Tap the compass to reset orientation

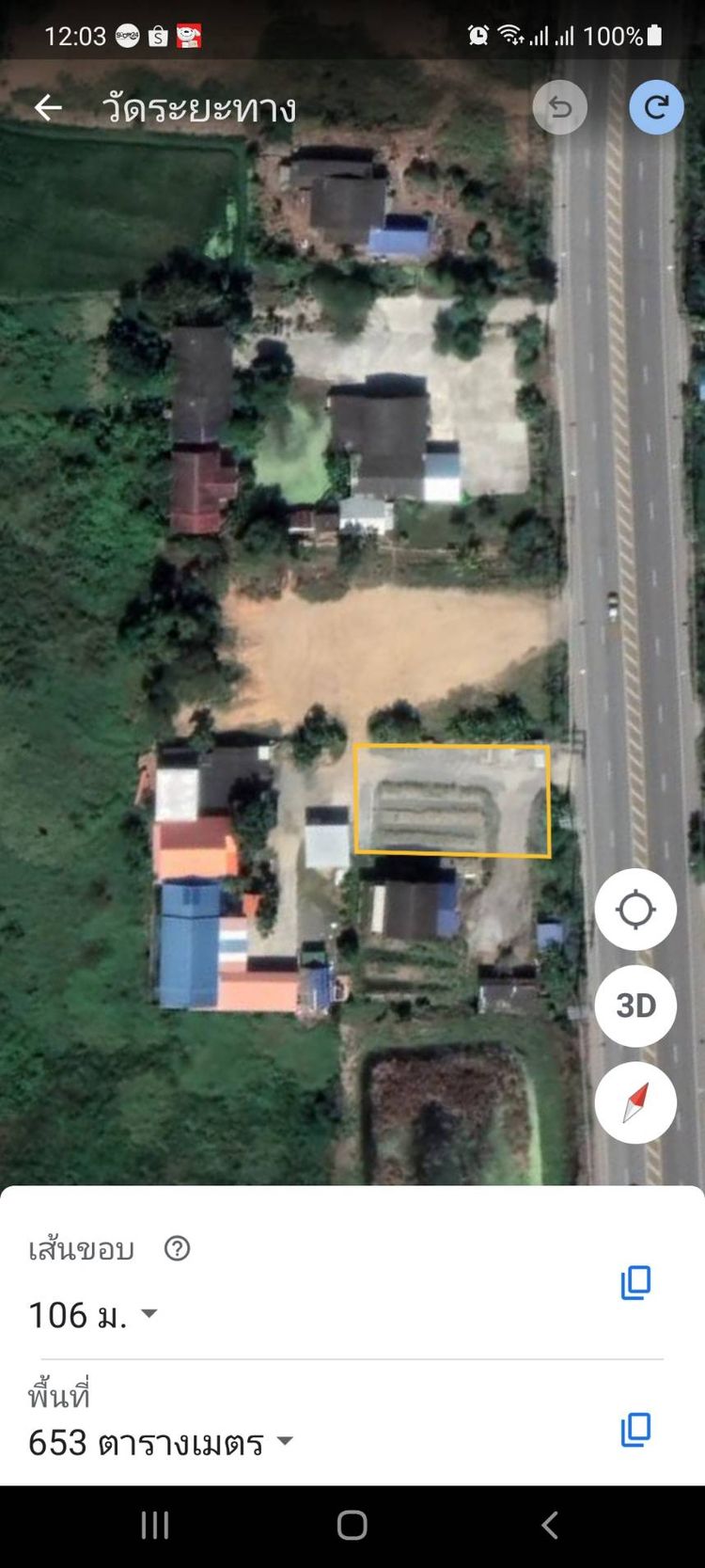click(635, 1102)
